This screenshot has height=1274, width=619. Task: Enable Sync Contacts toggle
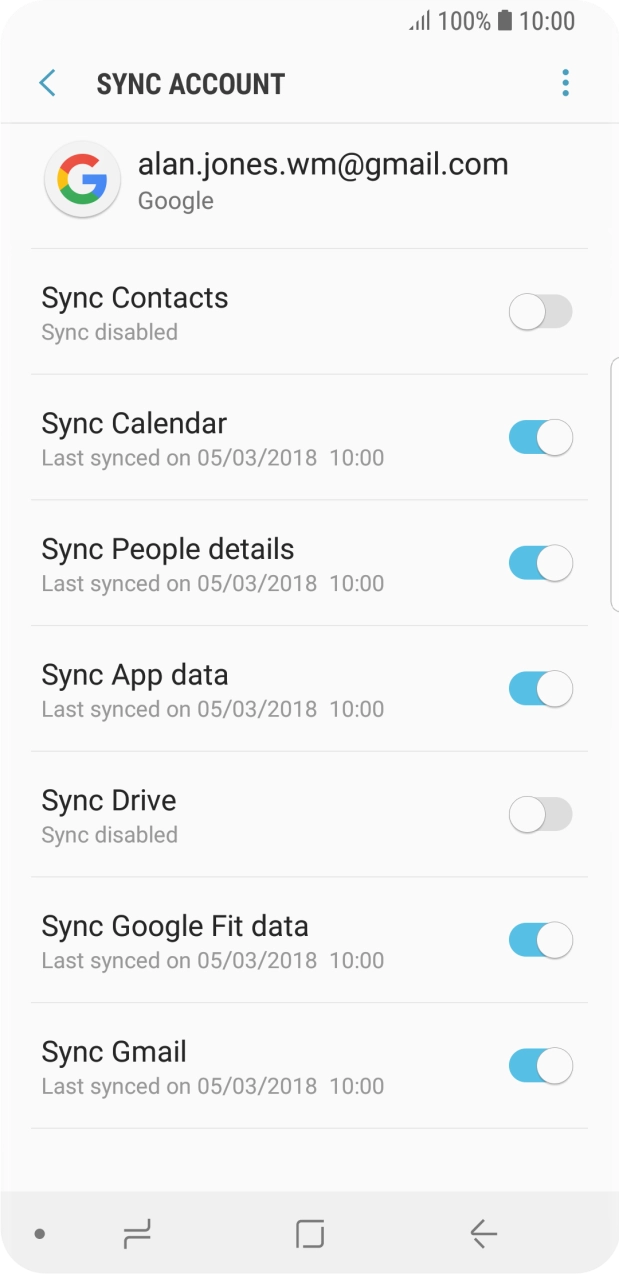coord(540,312)
